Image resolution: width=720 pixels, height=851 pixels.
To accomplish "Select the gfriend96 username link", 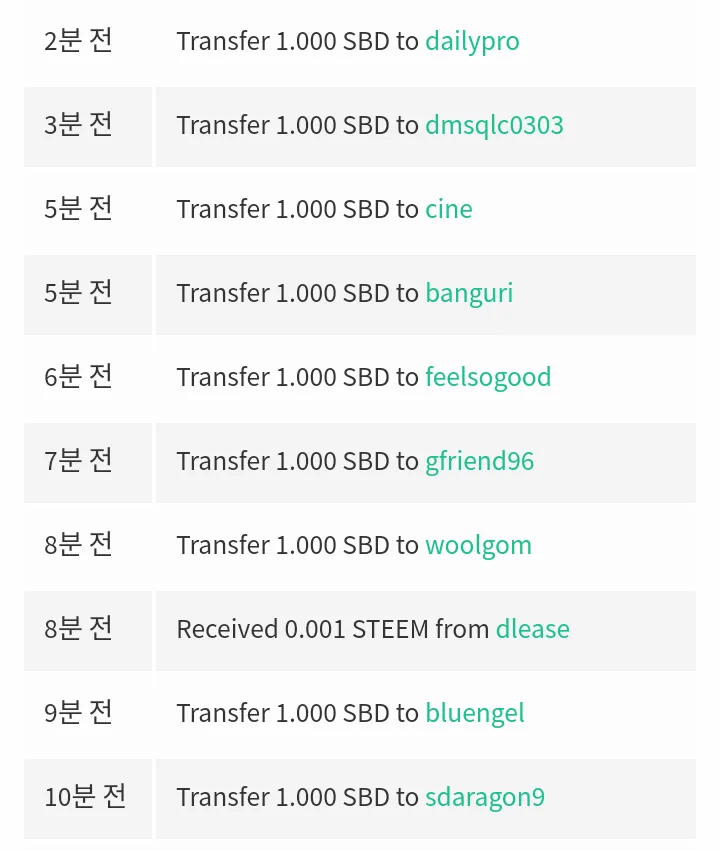I will [479, 462].
